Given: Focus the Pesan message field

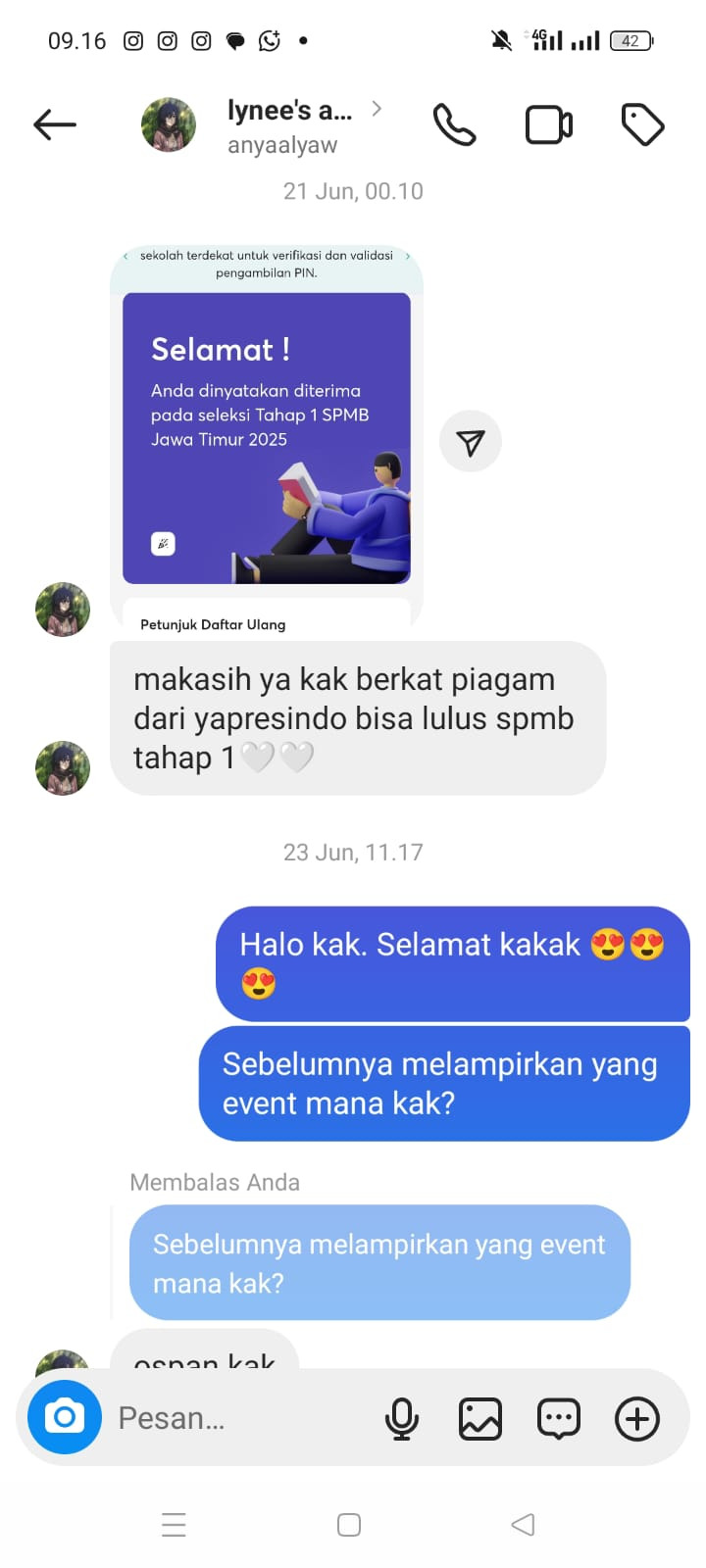Looking at the screenshot, I should coord(235,1418).
